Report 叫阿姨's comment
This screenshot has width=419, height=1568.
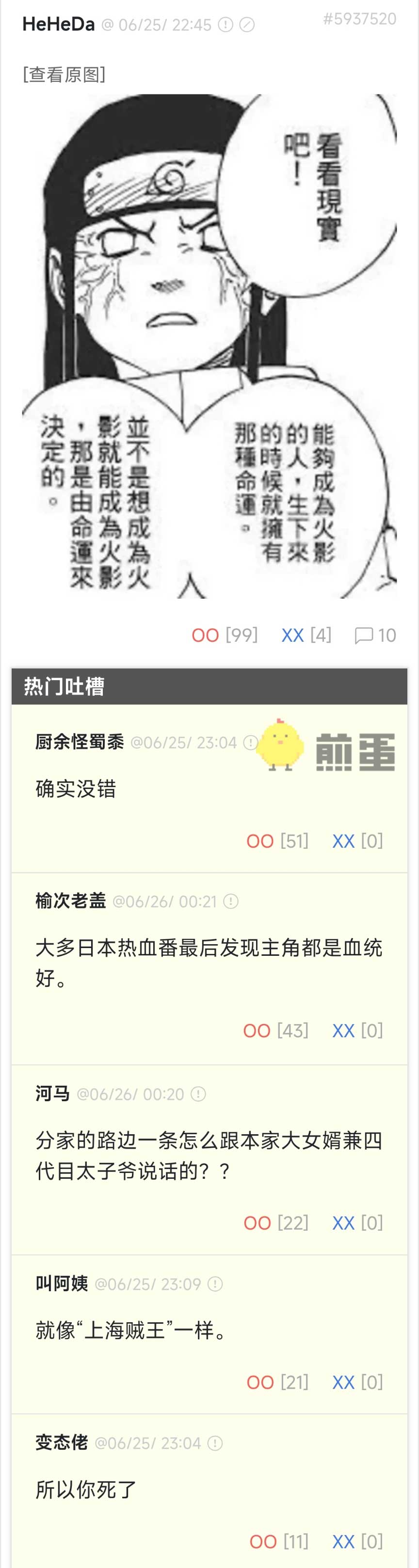tap(215, 1284)
